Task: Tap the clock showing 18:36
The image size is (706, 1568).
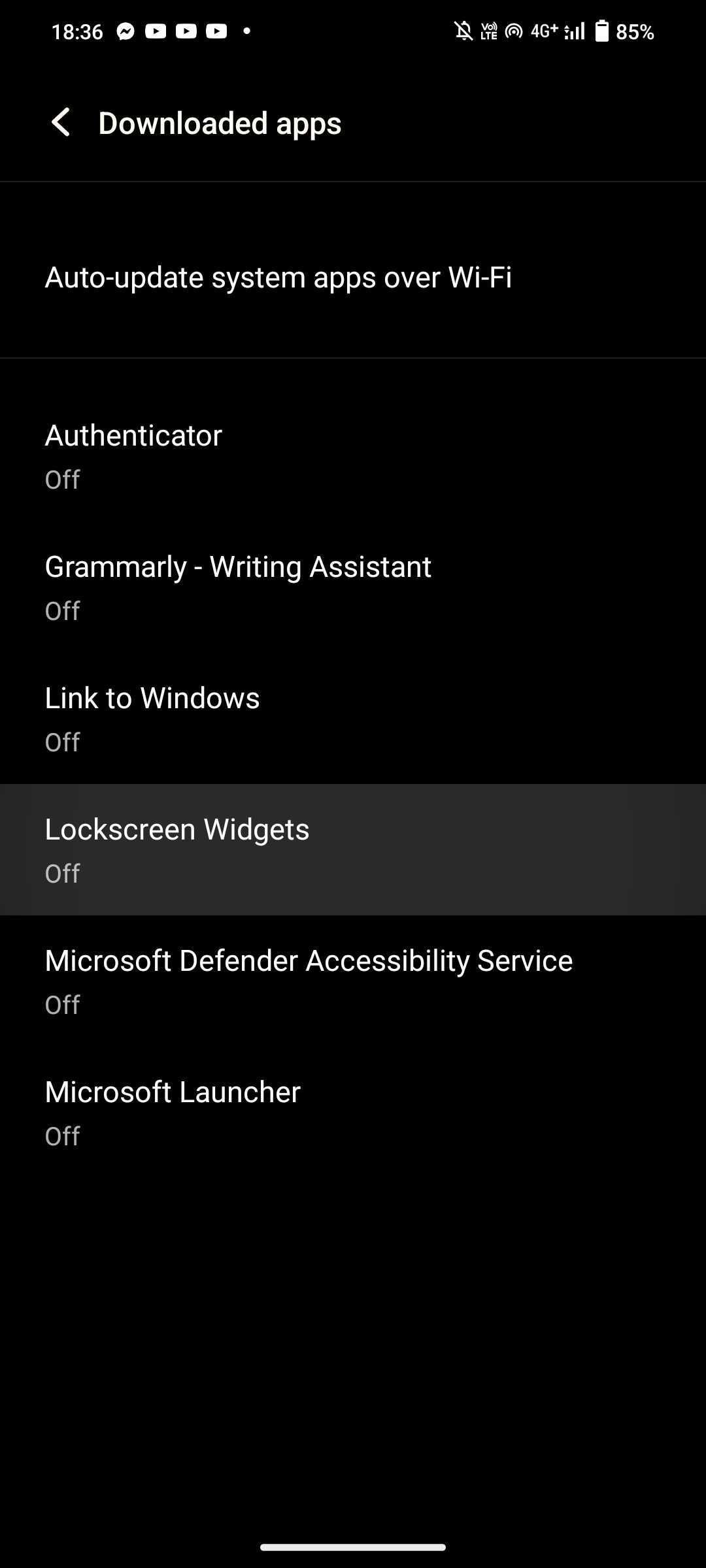Action: (x=78, y=31)
